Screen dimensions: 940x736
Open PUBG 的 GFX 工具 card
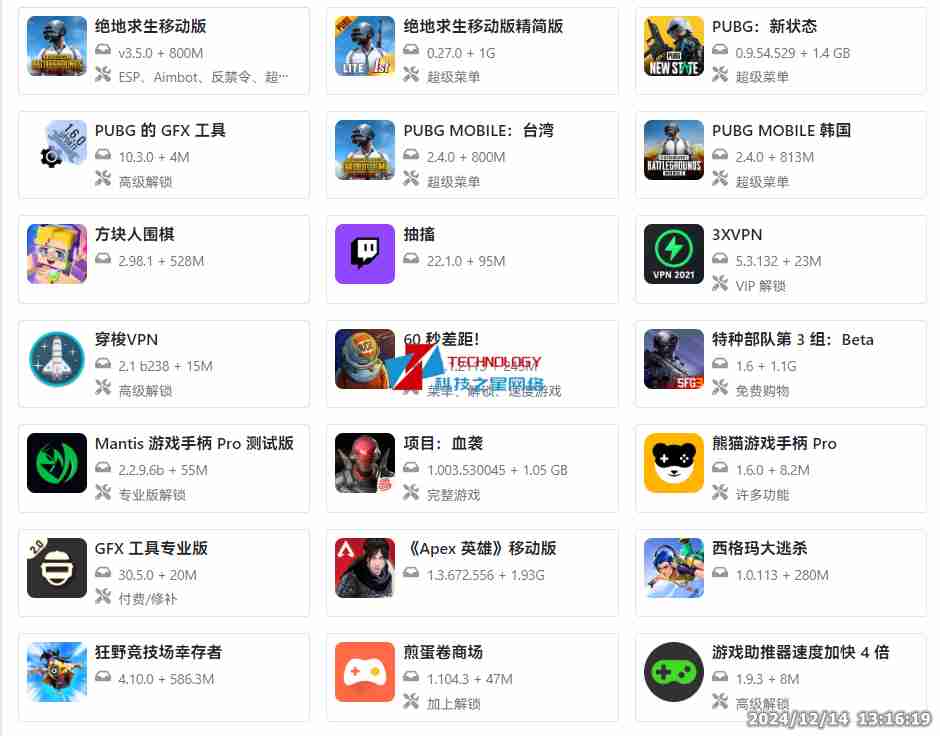coord(160,131)
